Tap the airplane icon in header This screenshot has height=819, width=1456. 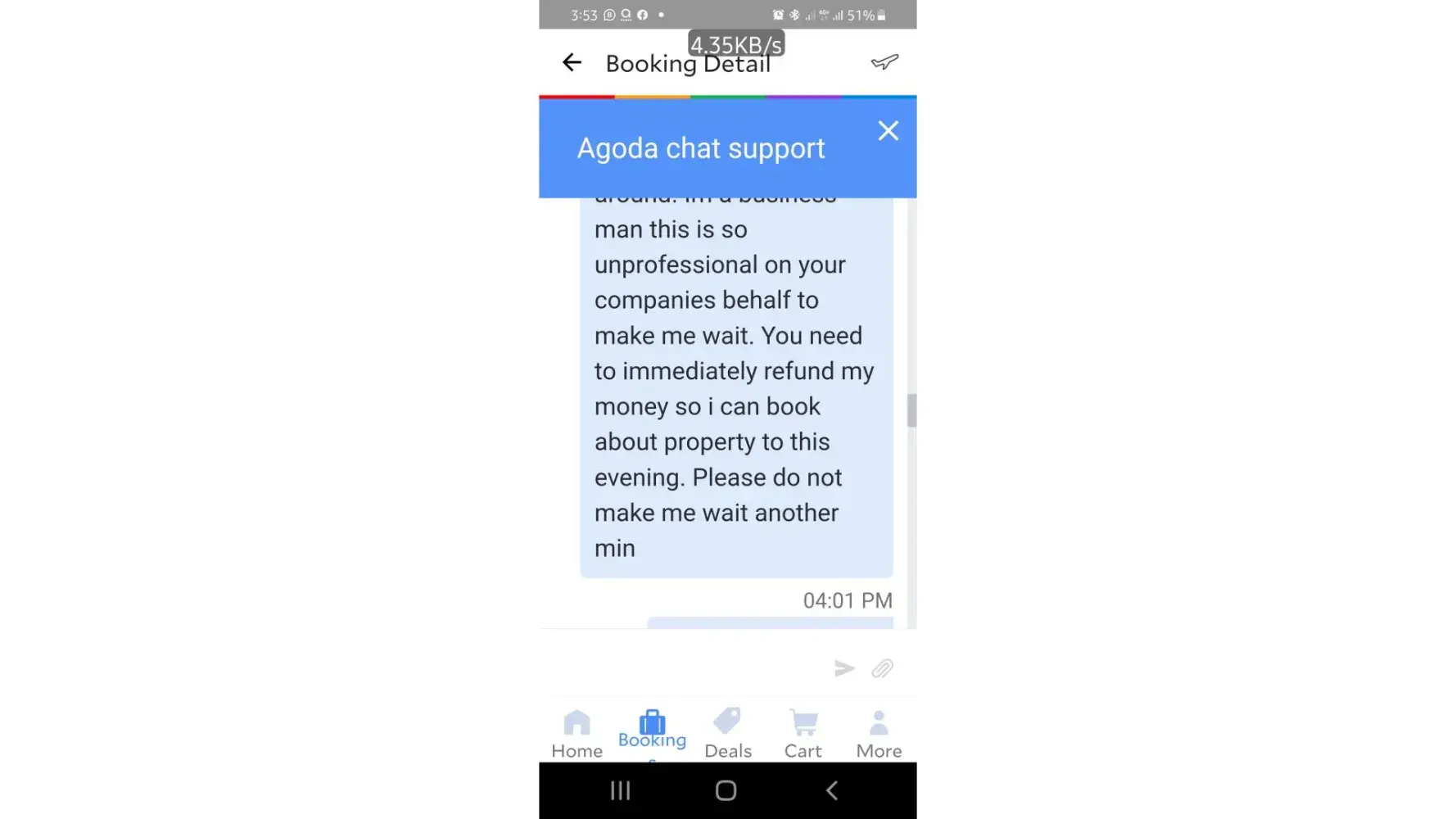tap(884, 62)
